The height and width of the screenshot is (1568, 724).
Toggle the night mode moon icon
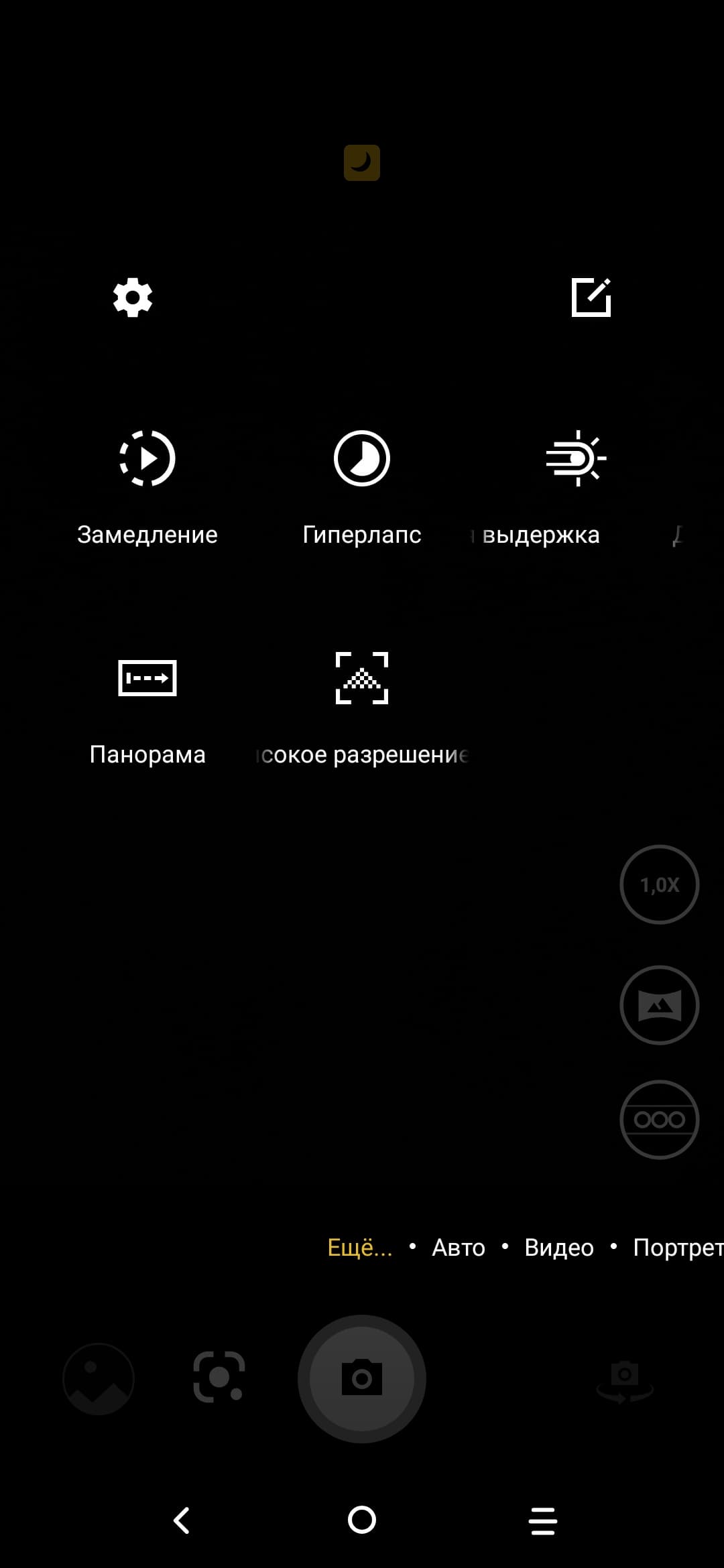362,163
